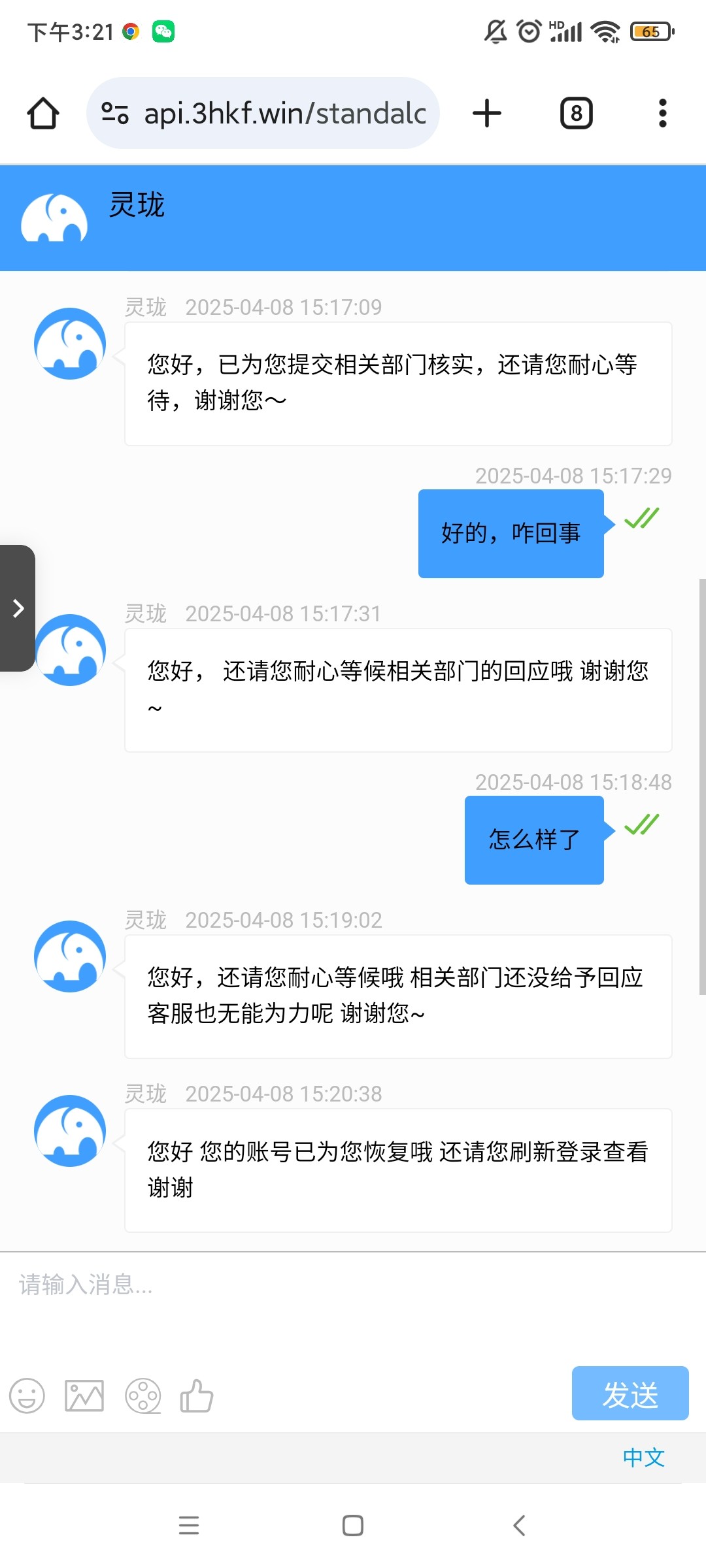Image resolution: width=706 pixels, height=1568 pixels.
Task: Open the emoji picker
Action: (x=27, y=1396)
